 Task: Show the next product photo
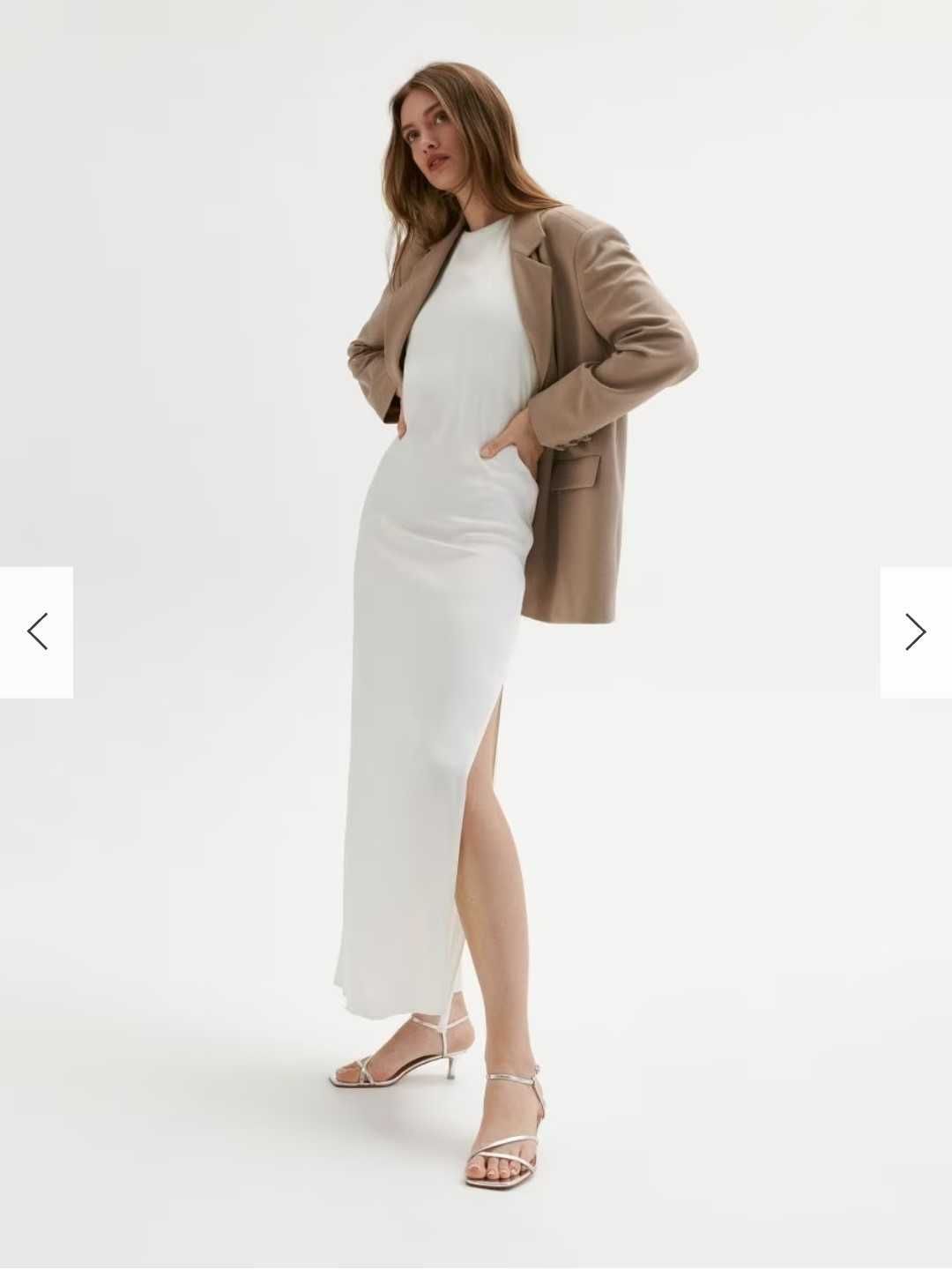coord(915,632)
